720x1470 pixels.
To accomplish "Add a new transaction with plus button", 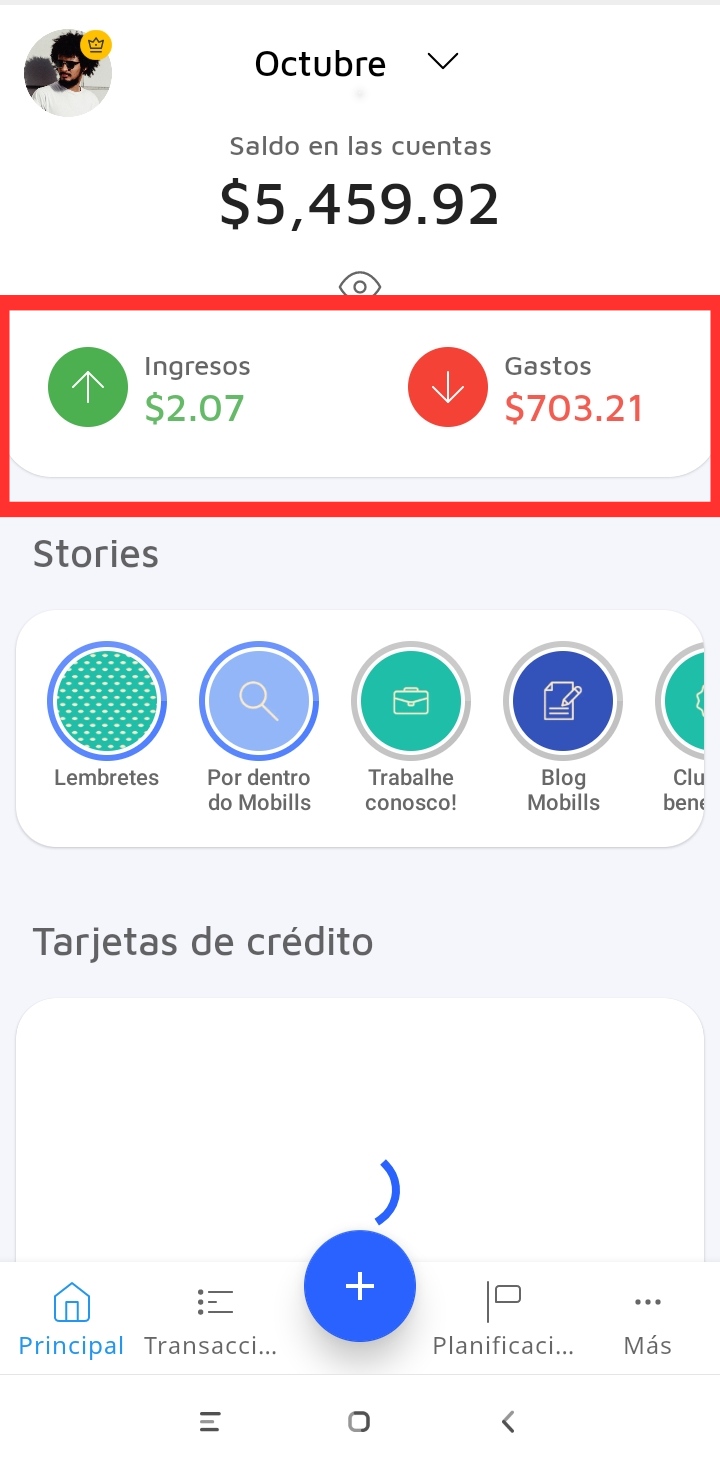I will (360, 1286).
